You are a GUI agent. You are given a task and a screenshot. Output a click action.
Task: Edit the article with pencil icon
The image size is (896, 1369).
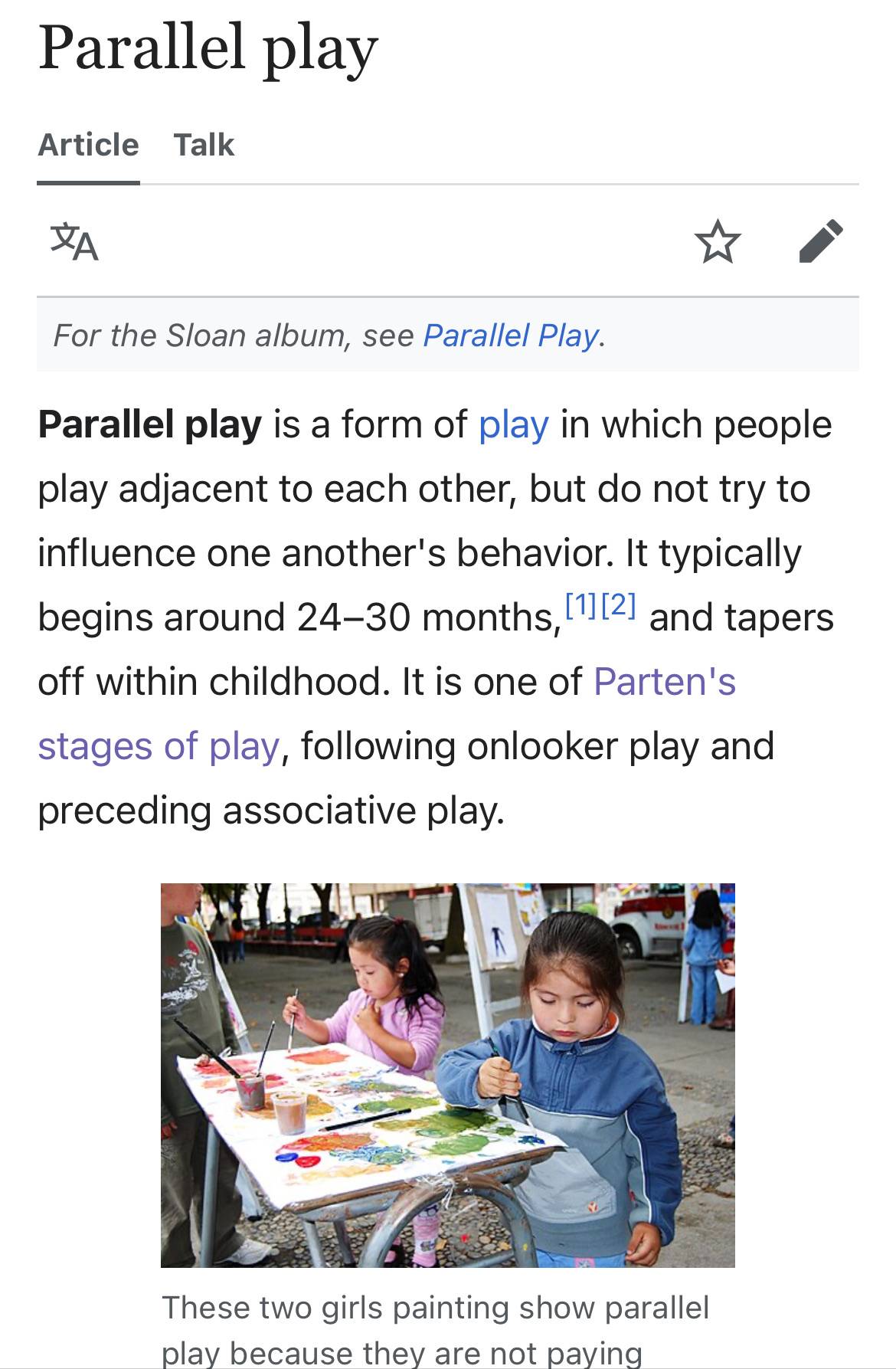(x=821, y=241)
